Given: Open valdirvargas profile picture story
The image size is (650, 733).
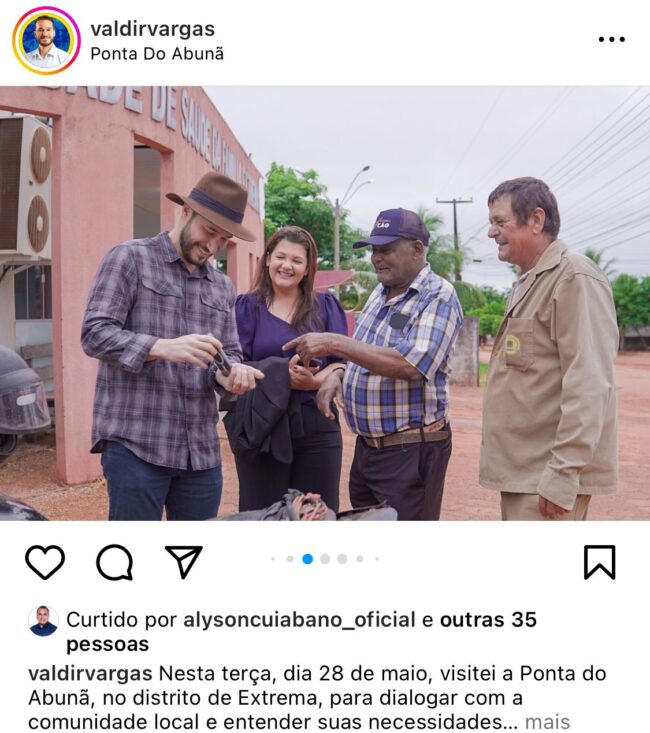Looking at the screenshot, I should pyautogui.click(x=46, y=41).
